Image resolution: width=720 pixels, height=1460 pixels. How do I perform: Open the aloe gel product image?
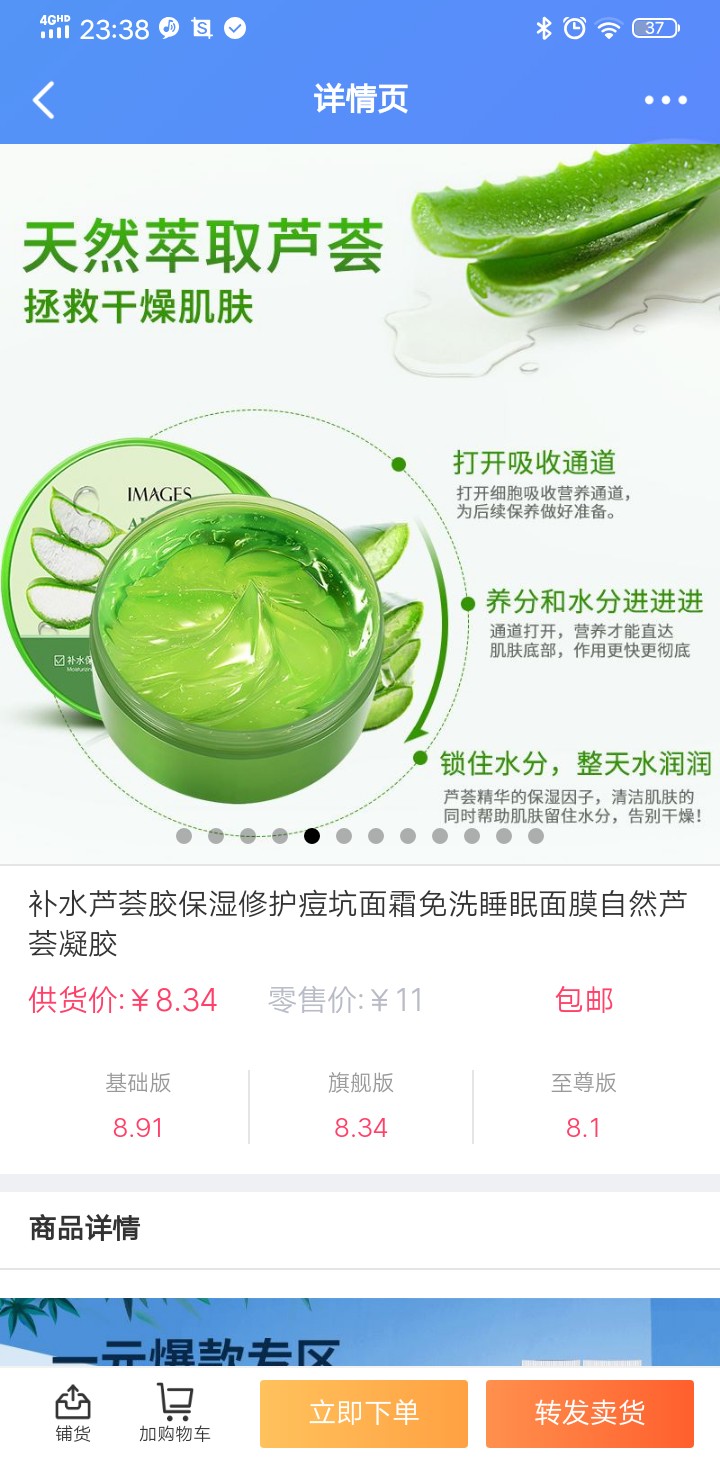[x=360, y=500]
